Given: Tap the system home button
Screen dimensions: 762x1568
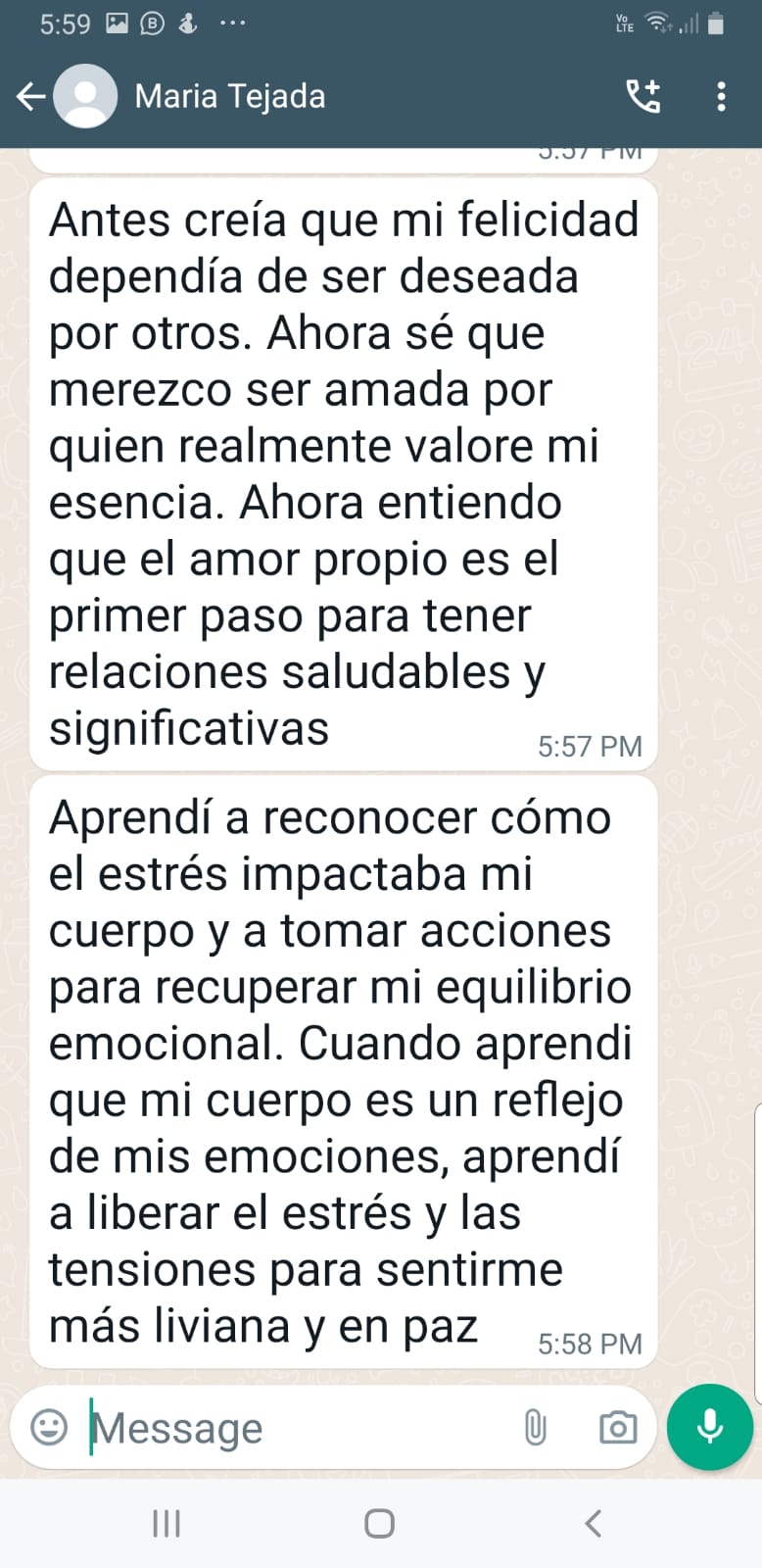Looking at the screenshot, I should coord(379,1523).
